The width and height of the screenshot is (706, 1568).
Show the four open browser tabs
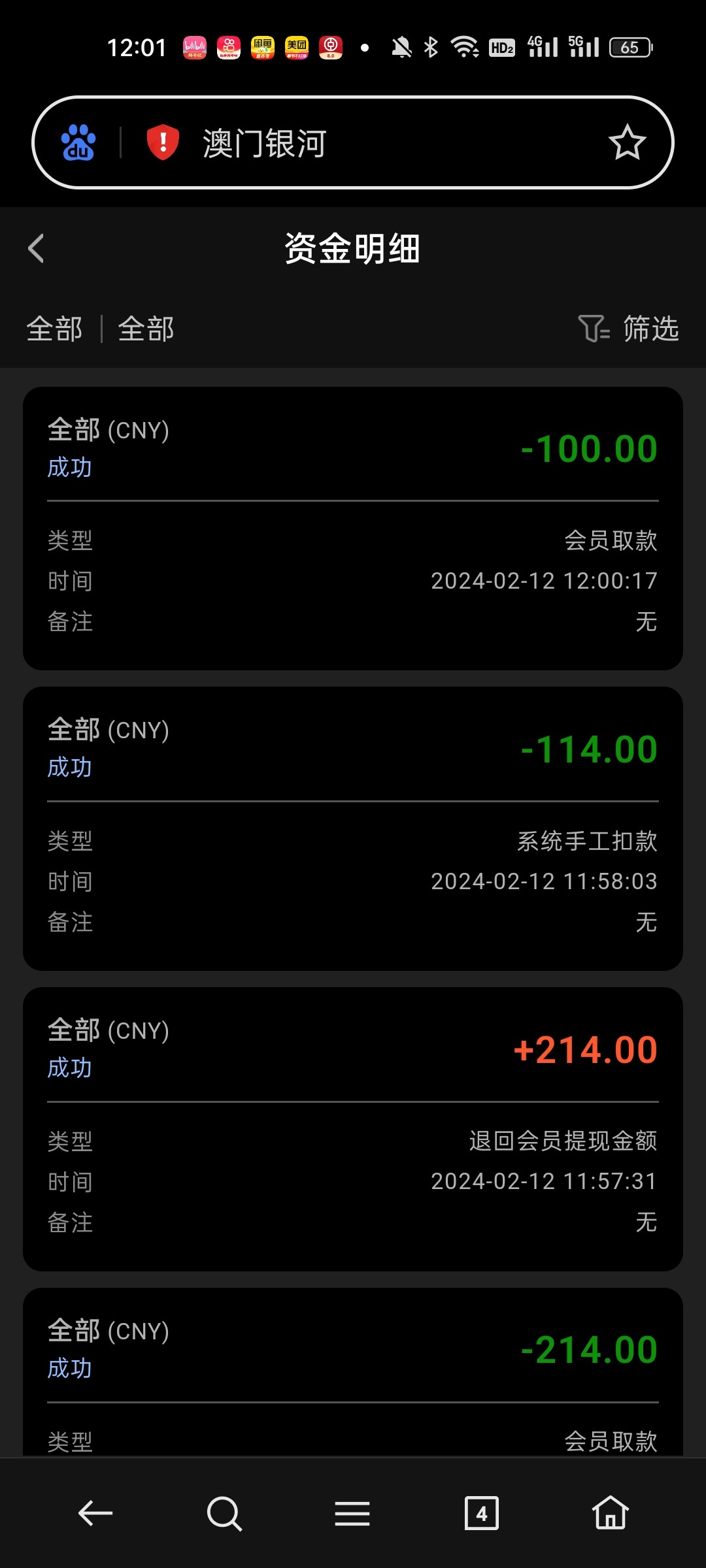coord(481,1513)
